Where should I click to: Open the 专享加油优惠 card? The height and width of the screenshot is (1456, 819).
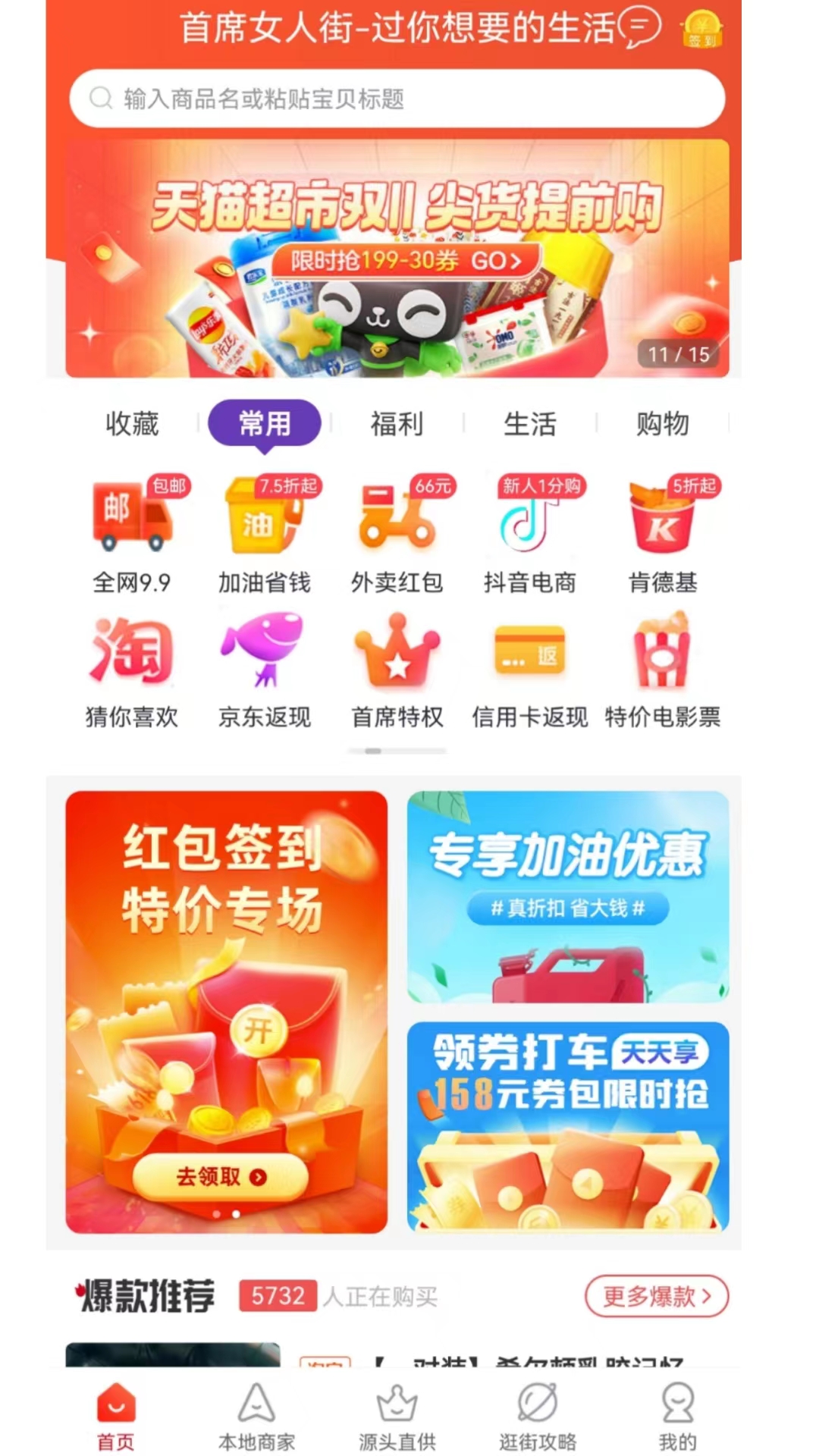point(567,896)
